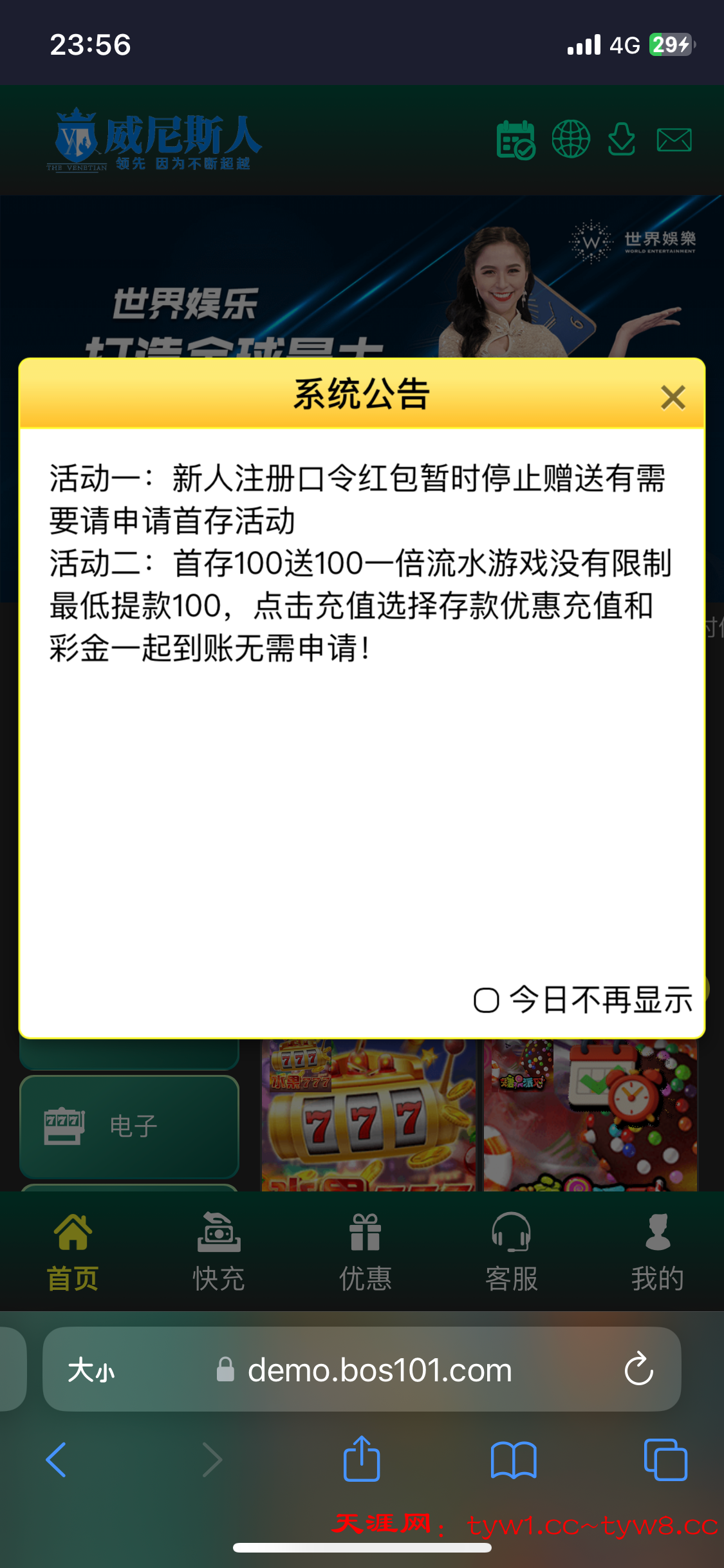This screenshot has height=1568, width=724.
Task: Tap the 快充 recharge icon
Action: (218, 1234)
